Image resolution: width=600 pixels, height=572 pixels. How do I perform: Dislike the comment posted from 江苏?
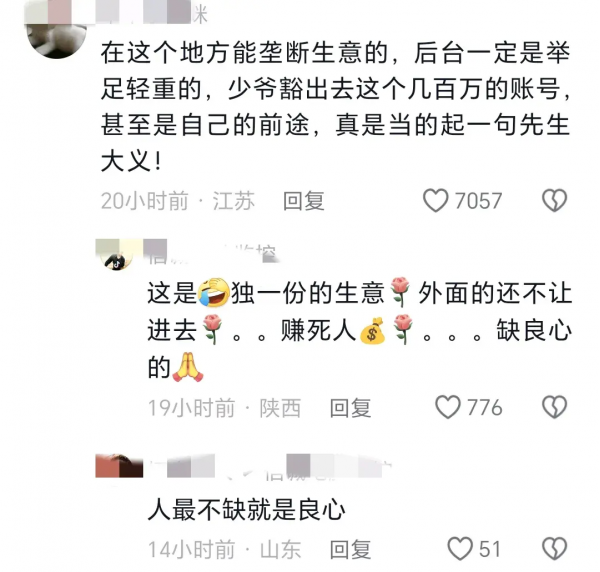pos(553,201)
